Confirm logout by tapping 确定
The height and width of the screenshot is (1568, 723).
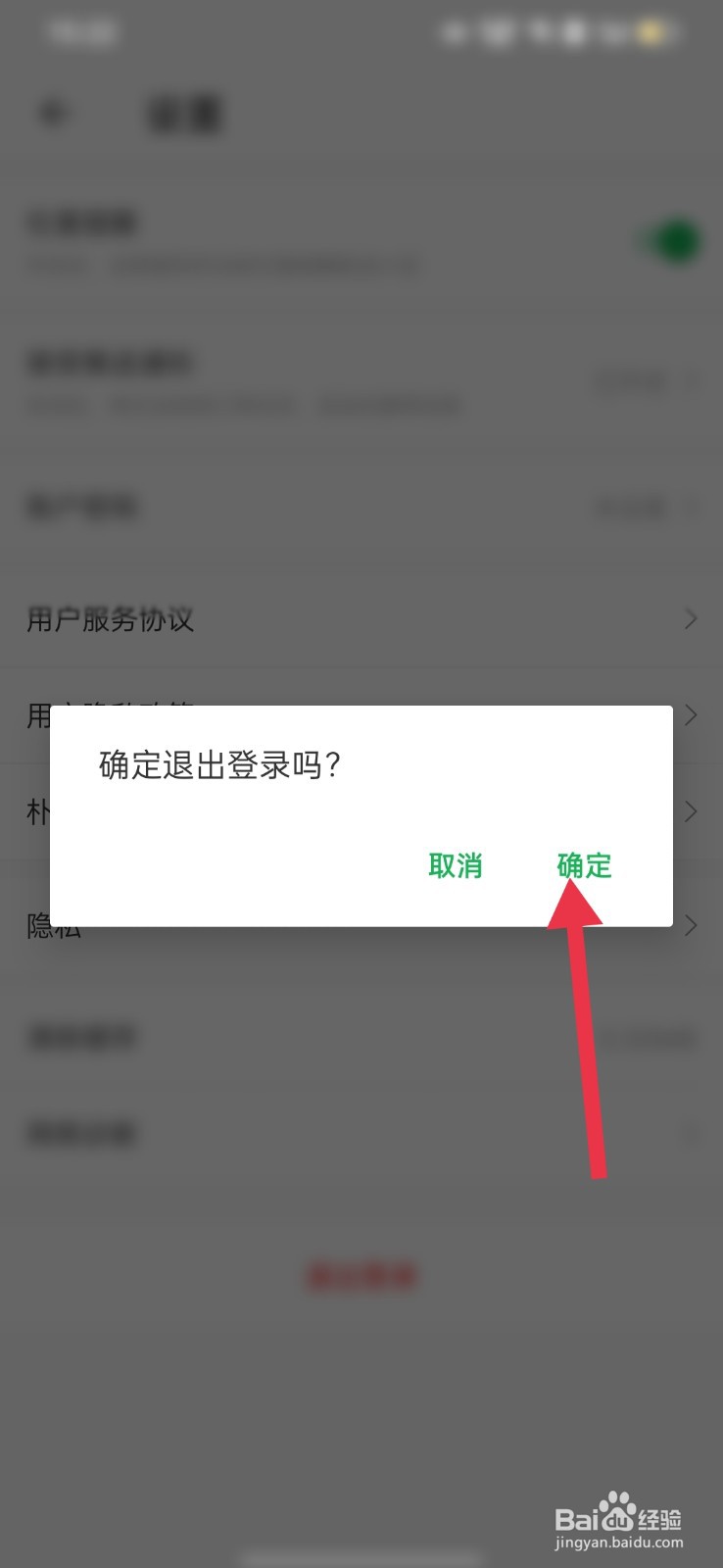pos(583,866)
